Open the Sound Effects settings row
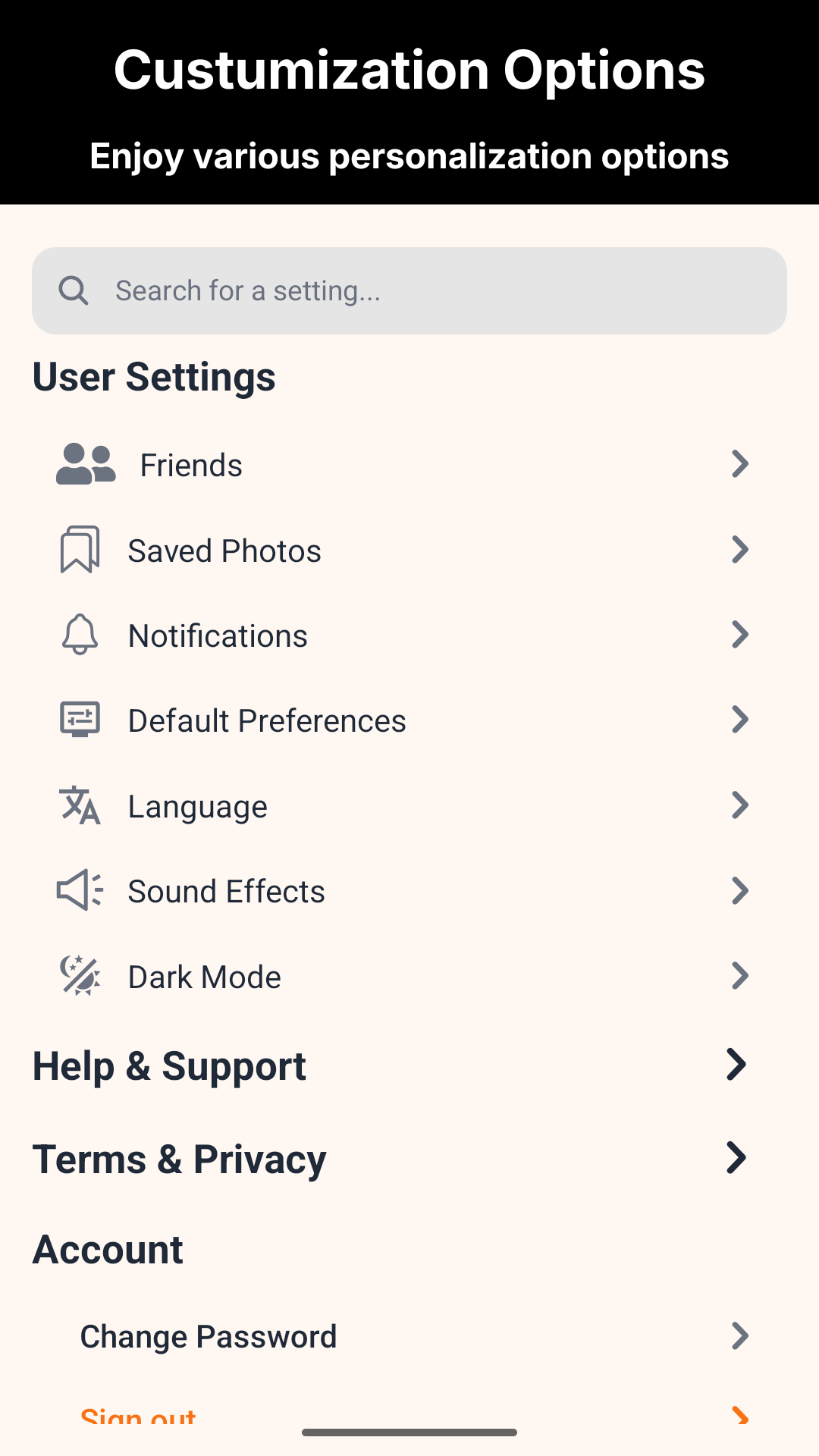819x1456 pixels. click(x=409, y=890)
